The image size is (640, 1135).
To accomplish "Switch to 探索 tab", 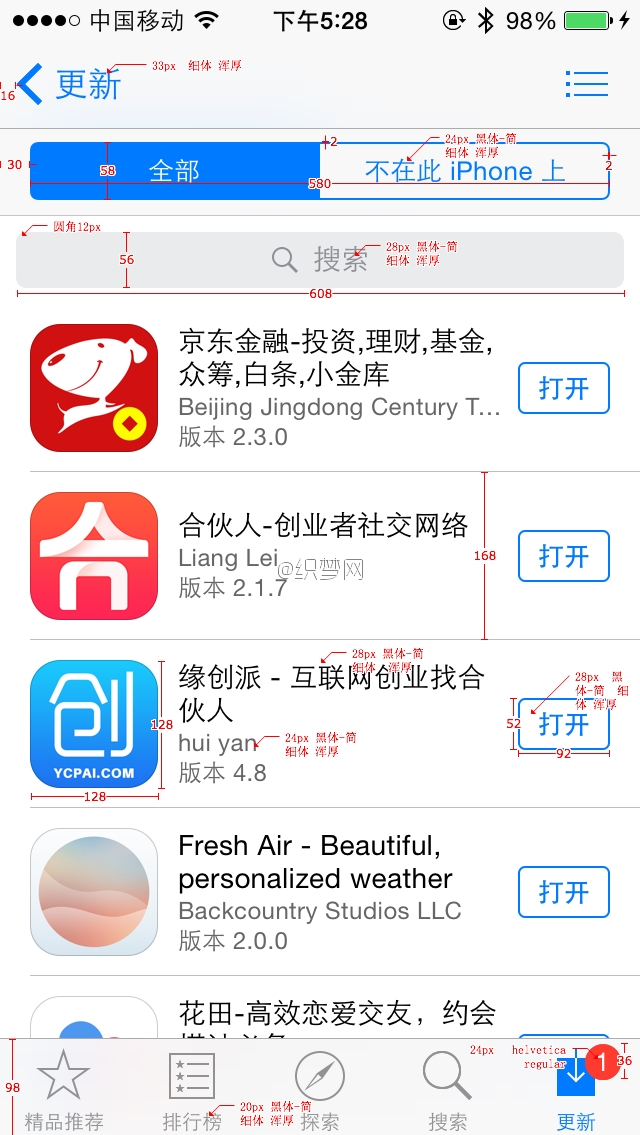I will point(320,1090).
